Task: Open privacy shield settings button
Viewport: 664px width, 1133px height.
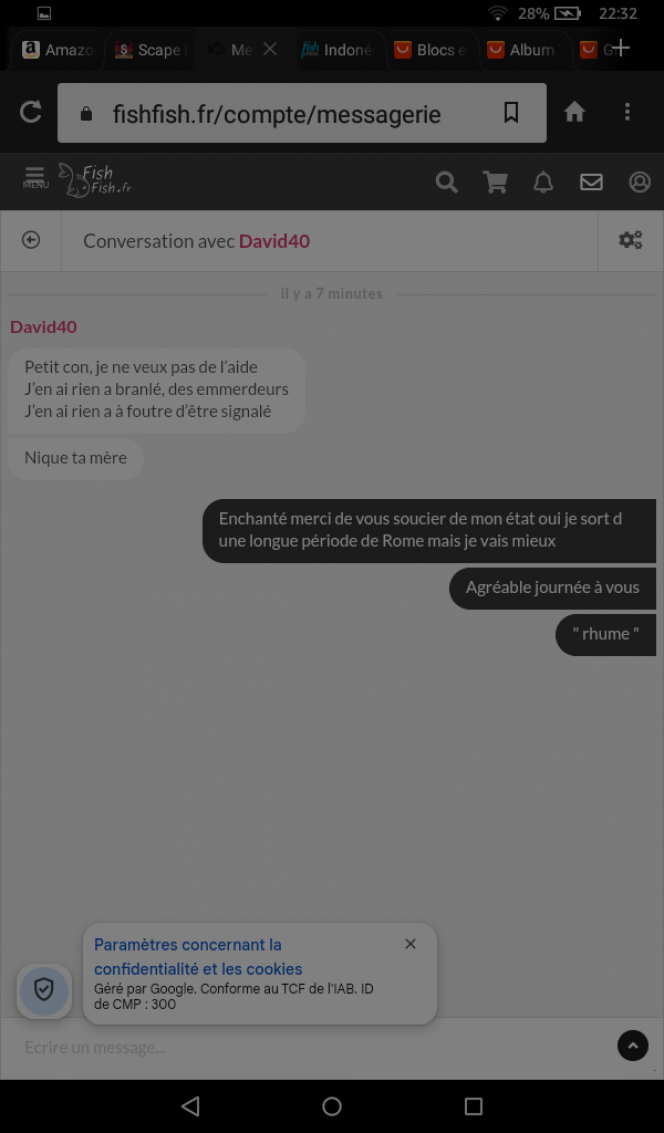Action: coord(44,990)
